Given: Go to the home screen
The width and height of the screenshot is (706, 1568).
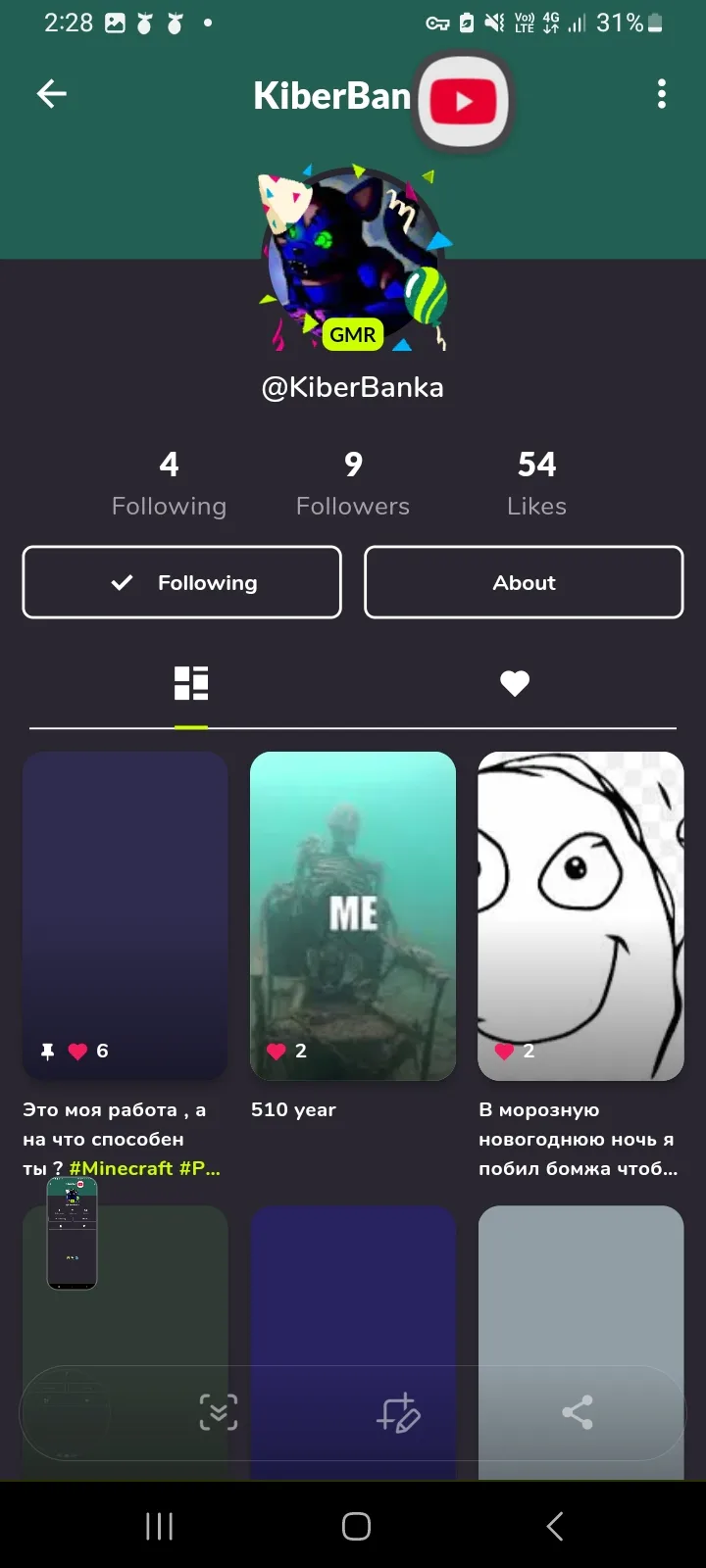Looking at the screenshot, I should tap(356, 1526).
